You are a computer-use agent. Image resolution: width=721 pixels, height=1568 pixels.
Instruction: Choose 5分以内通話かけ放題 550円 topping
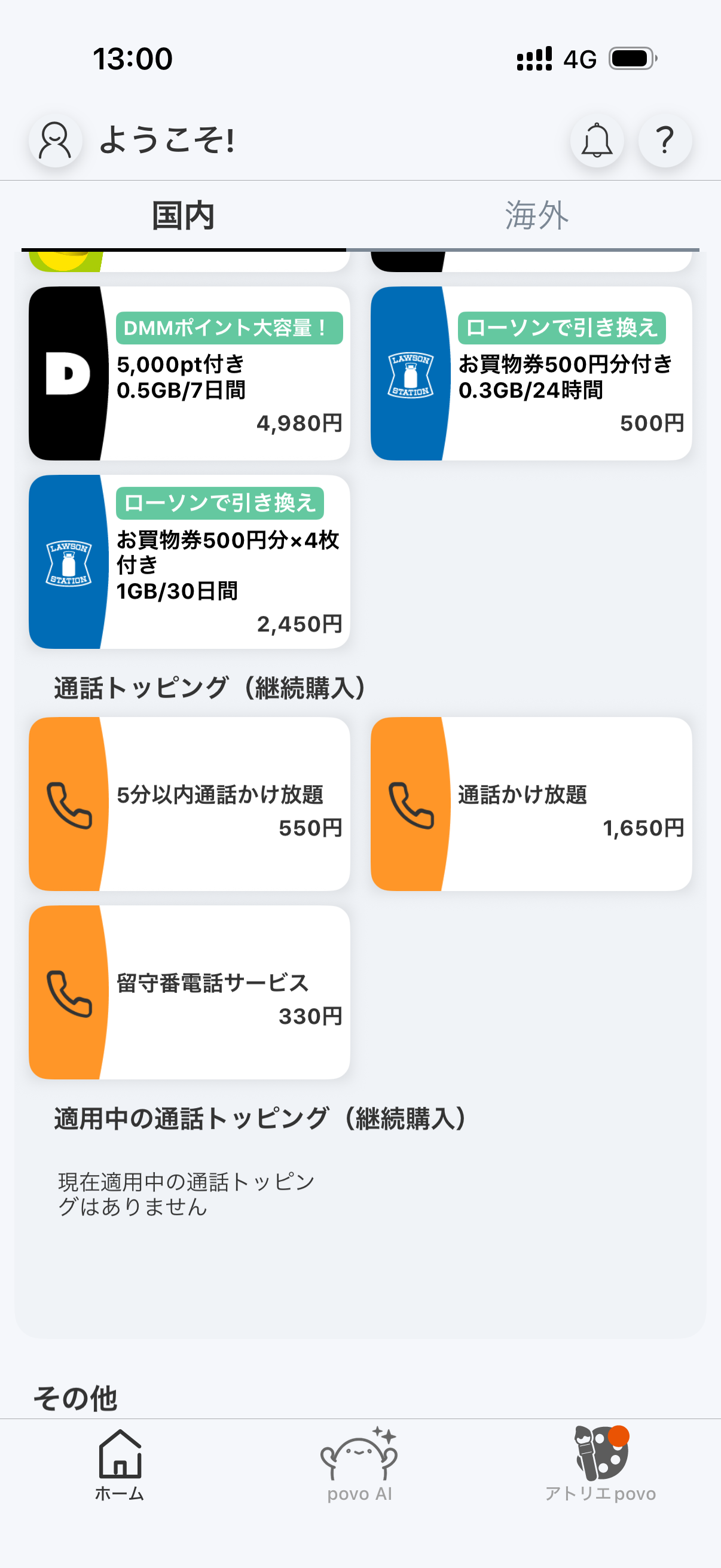click(190, 804)
